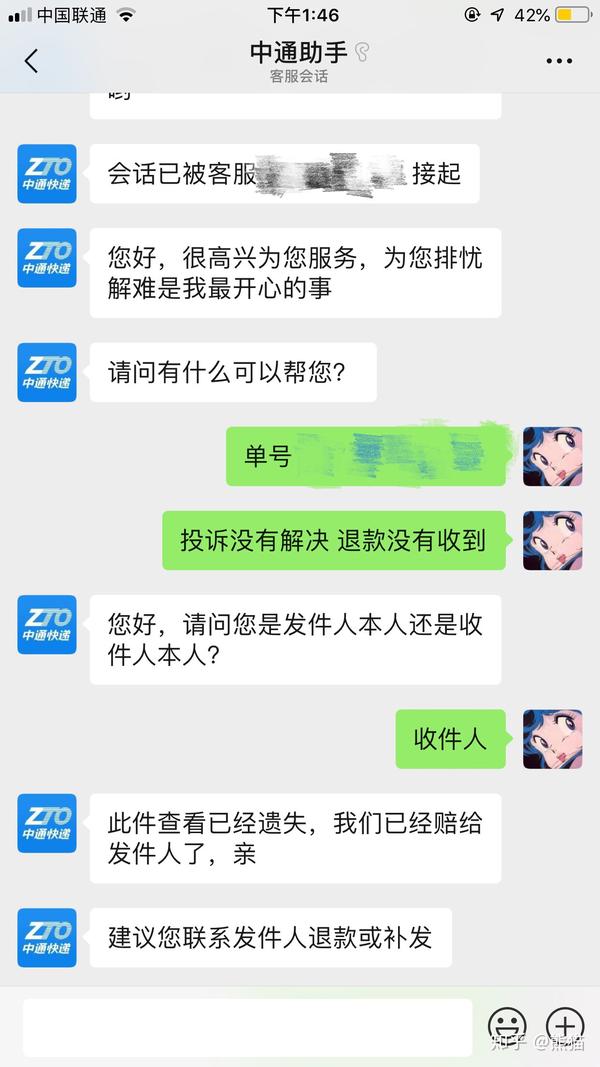The image size is (600, 1067).
Task: Open the three-dot overflow menu
Action: point(559,61)
